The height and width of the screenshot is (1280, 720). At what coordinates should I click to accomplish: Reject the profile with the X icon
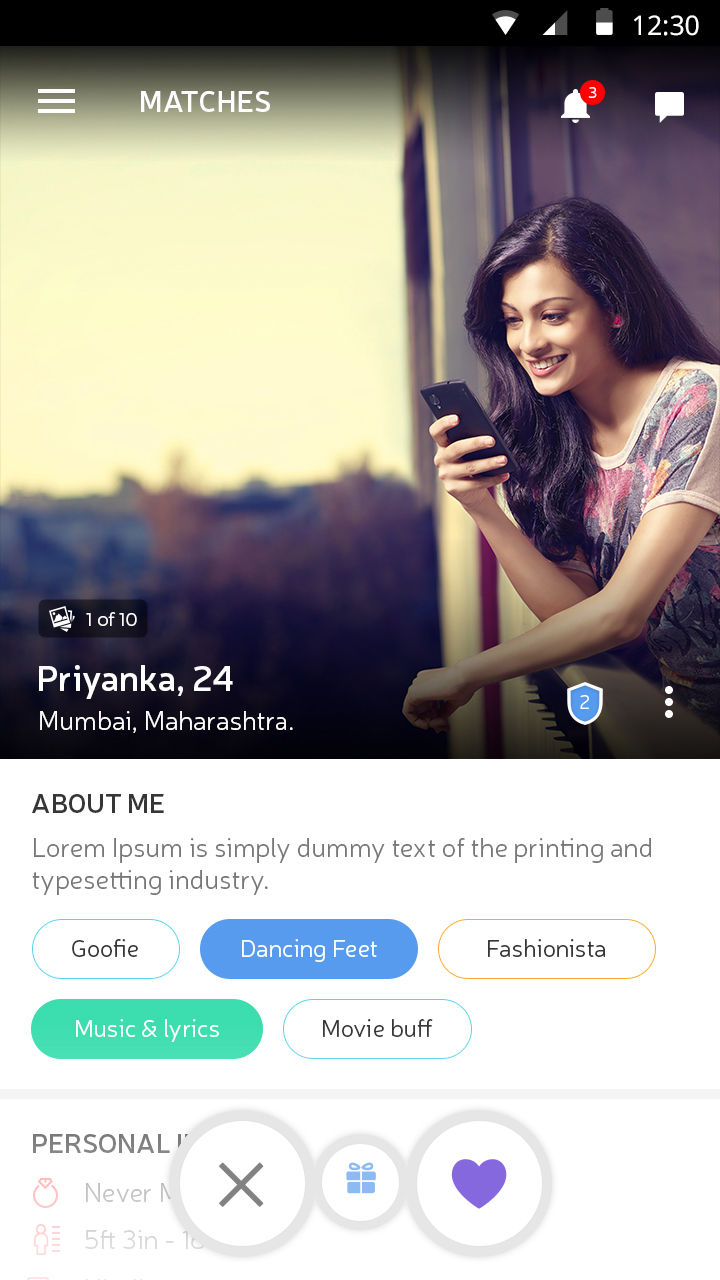(x=241, y=1183)
